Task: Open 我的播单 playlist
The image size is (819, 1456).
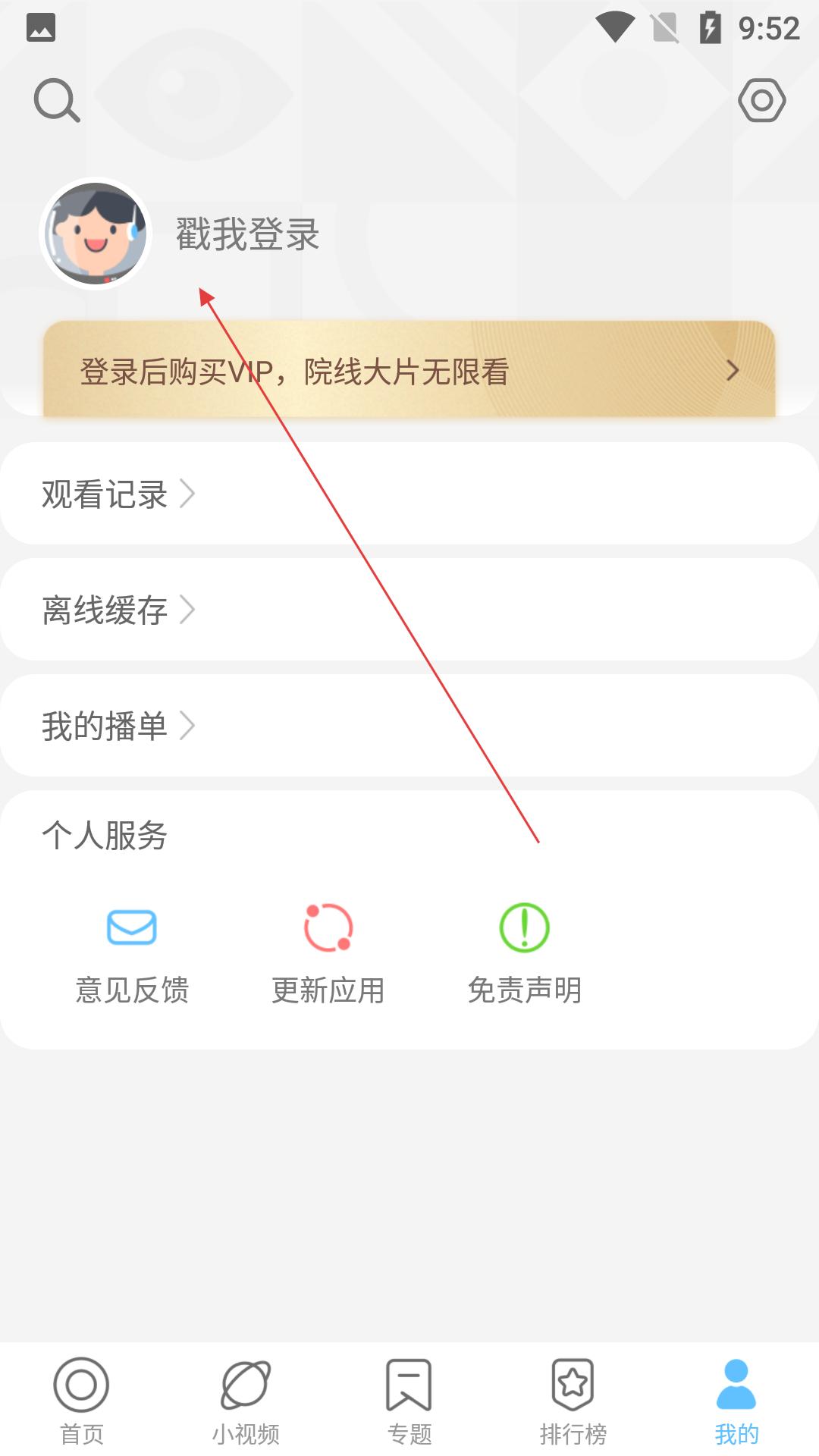Action: 409,726
